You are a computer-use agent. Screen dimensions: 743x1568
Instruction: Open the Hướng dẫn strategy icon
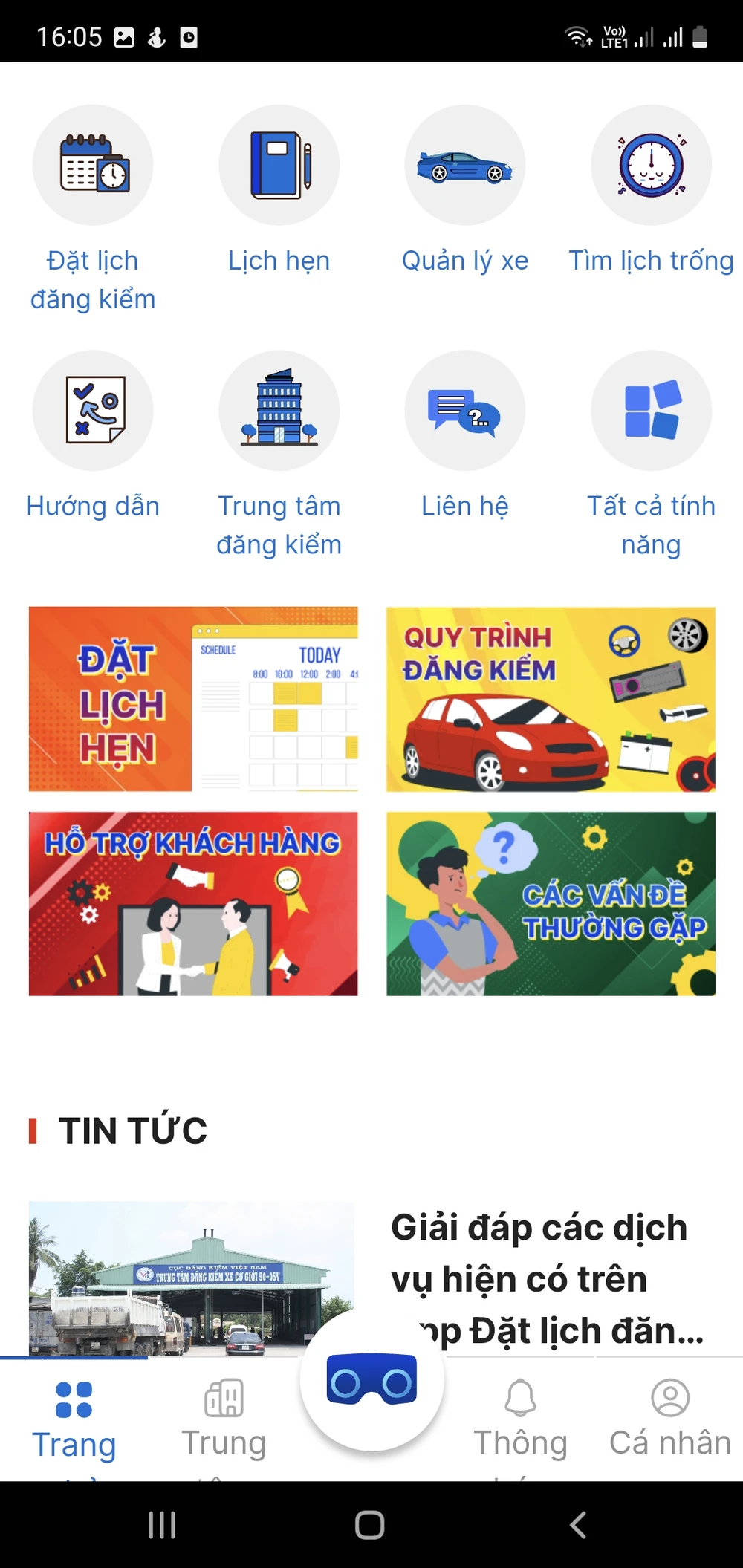93,411
